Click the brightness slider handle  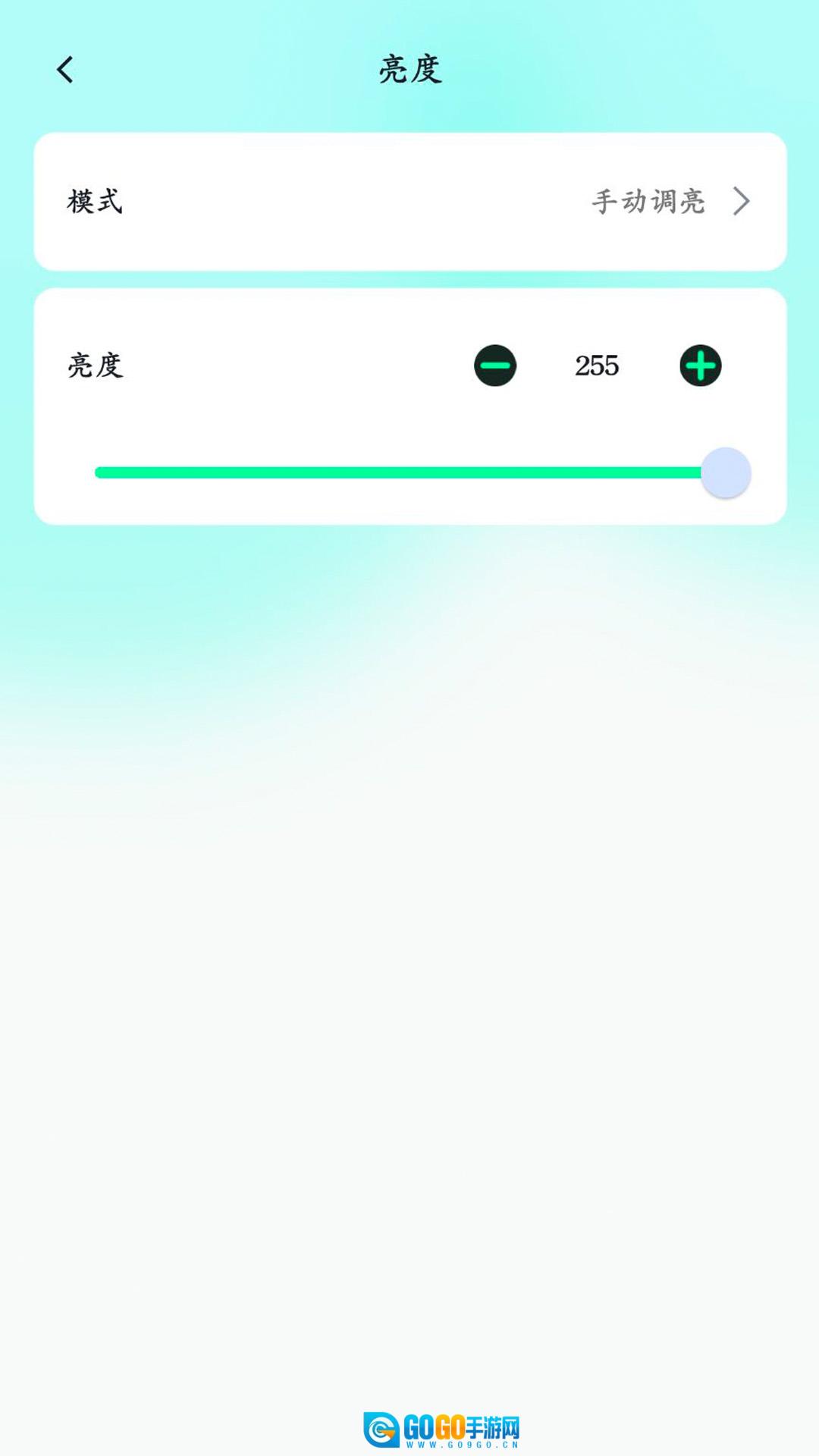726,472
